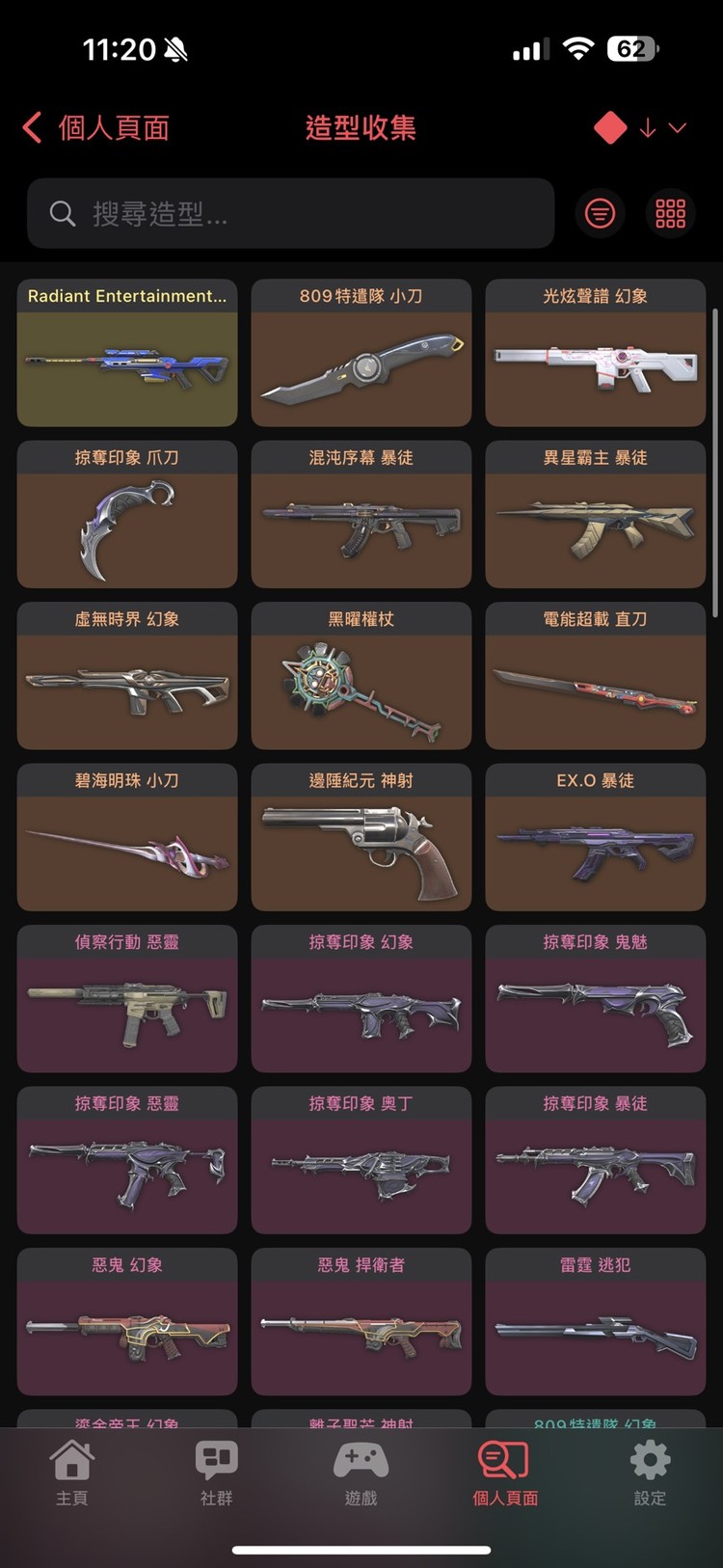
Task: View 掠奪印象 奧丁 card
Action: point(361,1160)
